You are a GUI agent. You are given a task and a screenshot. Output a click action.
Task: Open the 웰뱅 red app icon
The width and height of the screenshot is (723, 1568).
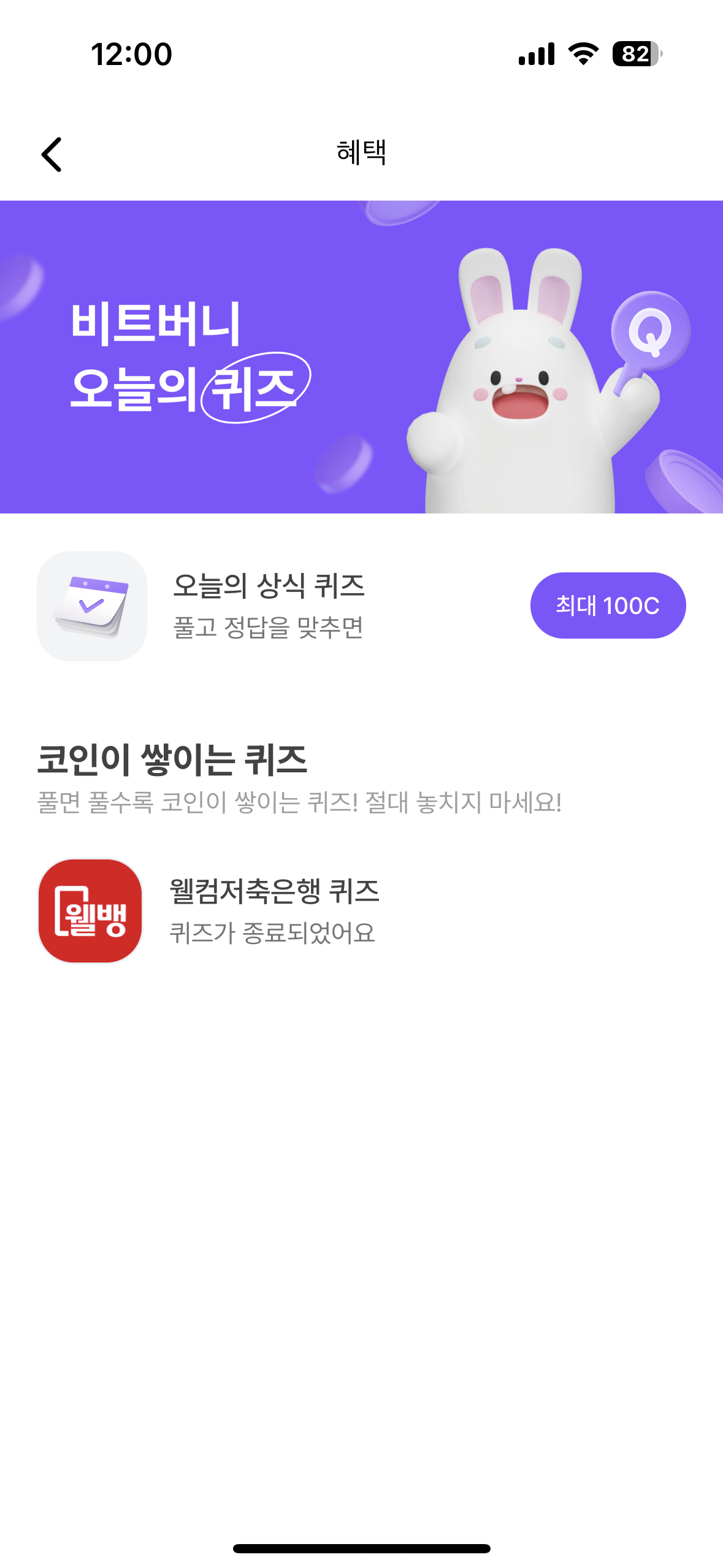click(91, 910)
